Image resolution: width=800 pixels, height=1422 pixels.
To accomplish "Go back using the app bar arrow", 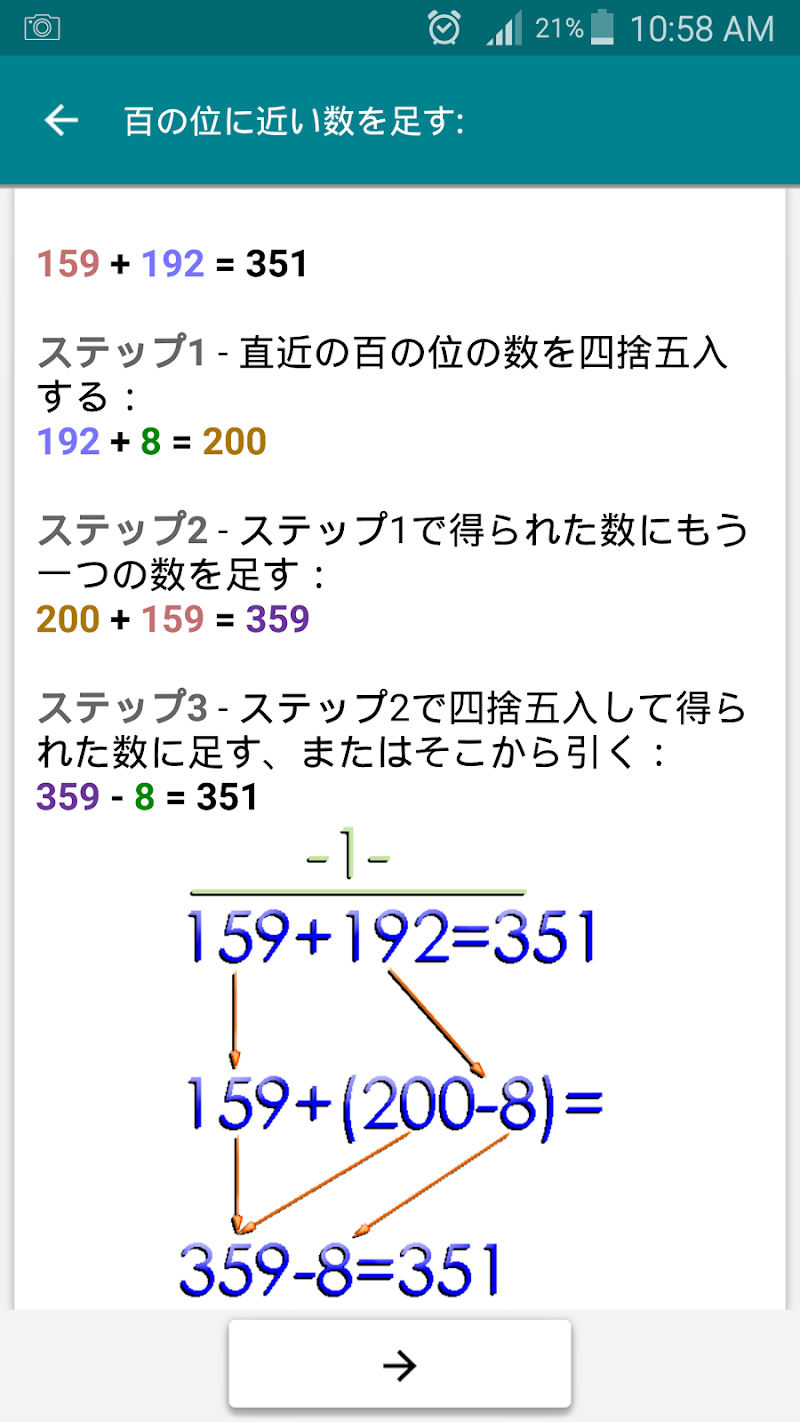I will (x=61, y=121).
